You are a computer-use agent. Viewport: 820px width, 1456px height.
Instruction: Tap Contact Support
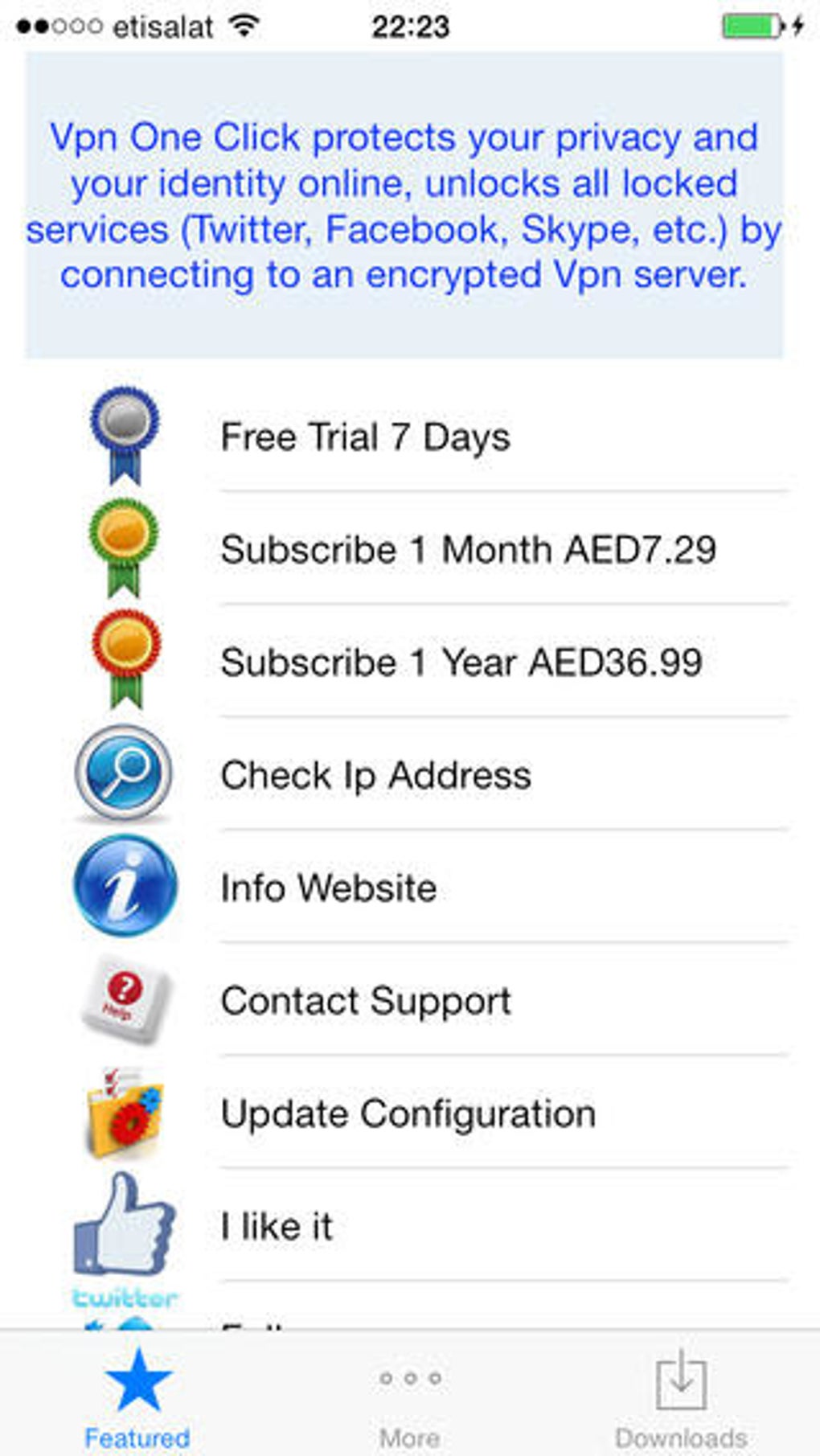(366, 1001)
